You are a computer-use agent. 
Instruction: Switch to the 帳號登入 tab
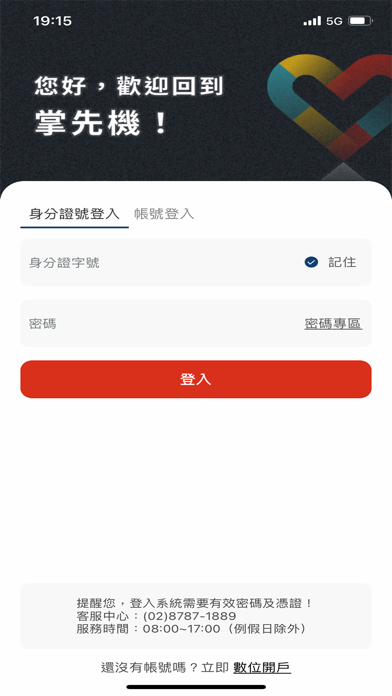(164, 214)
